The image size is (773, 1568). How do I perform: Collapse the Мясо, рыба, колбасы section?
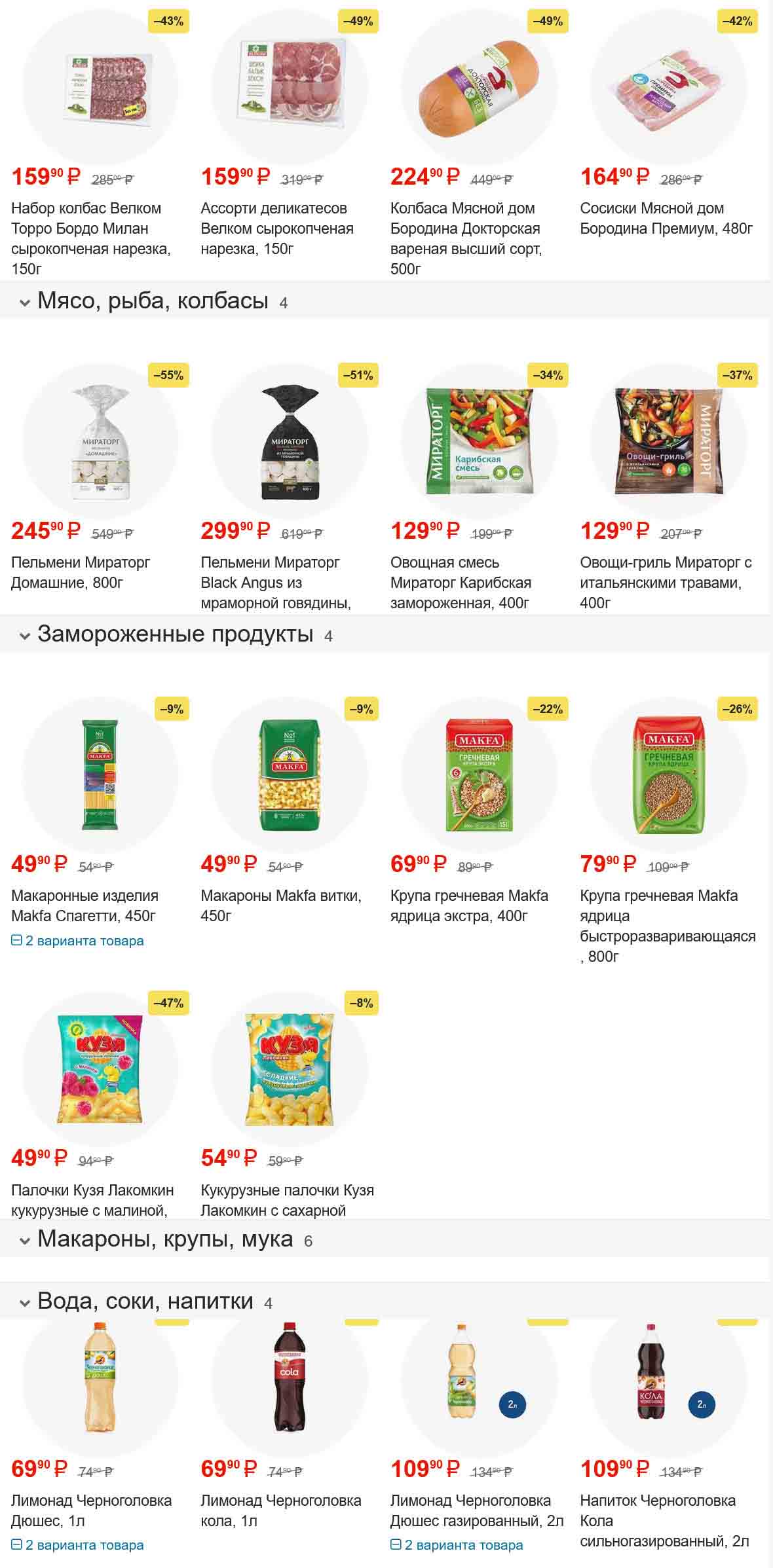click(25, 302)
